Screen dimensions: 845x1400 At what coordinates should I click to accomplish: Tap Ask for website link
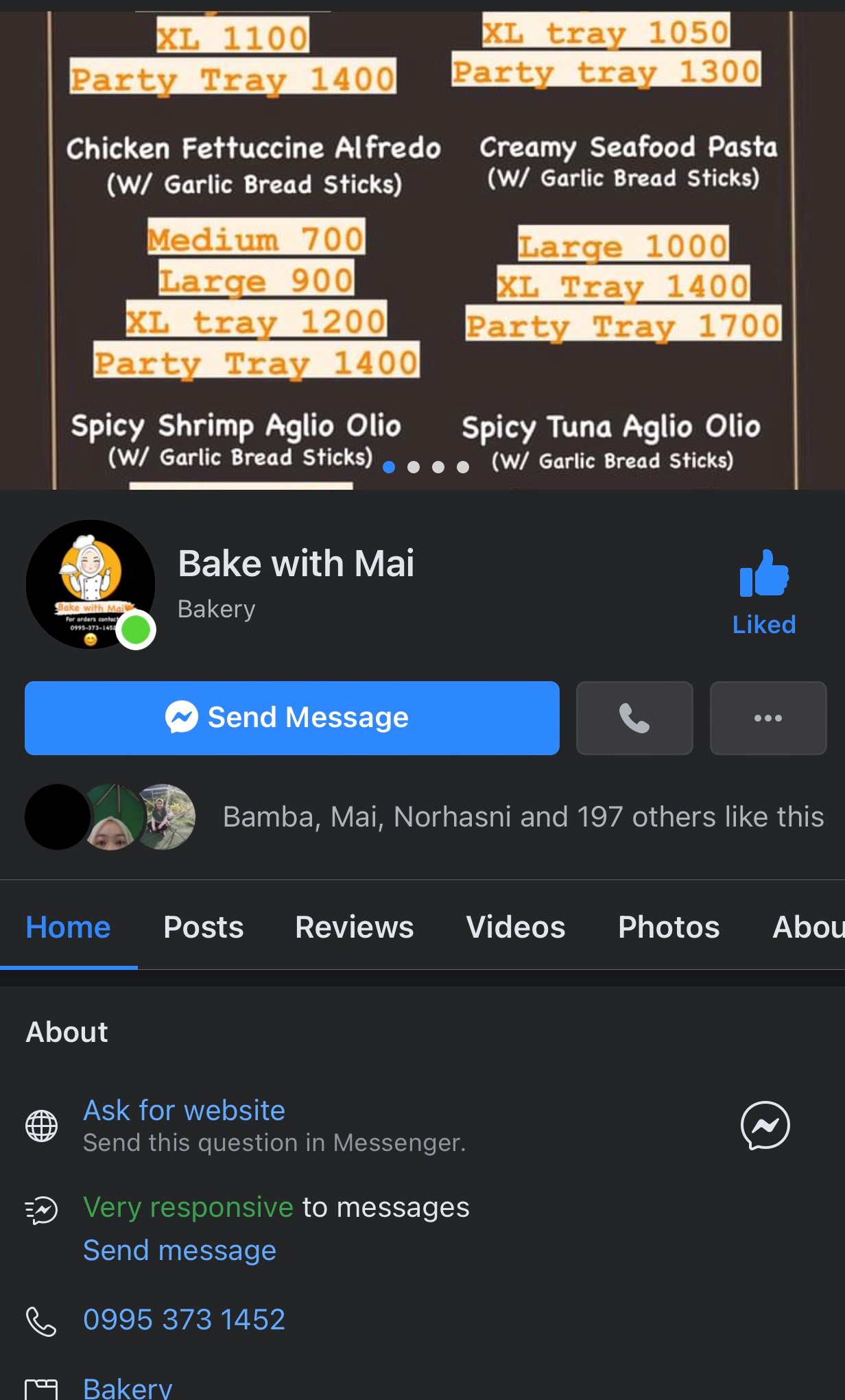tap(184, 1110)
